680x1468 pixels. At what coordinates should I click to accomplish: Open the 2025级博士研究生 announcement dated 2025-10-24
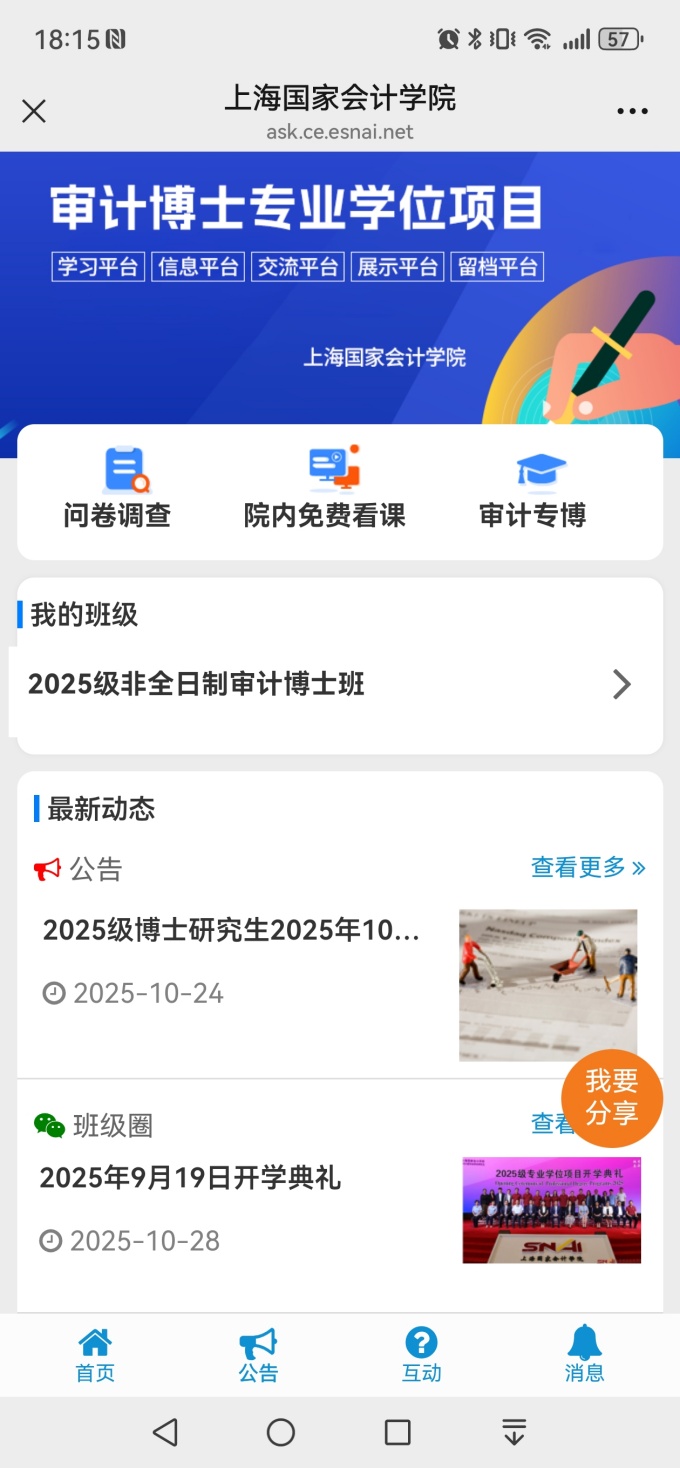pos(232,931)
